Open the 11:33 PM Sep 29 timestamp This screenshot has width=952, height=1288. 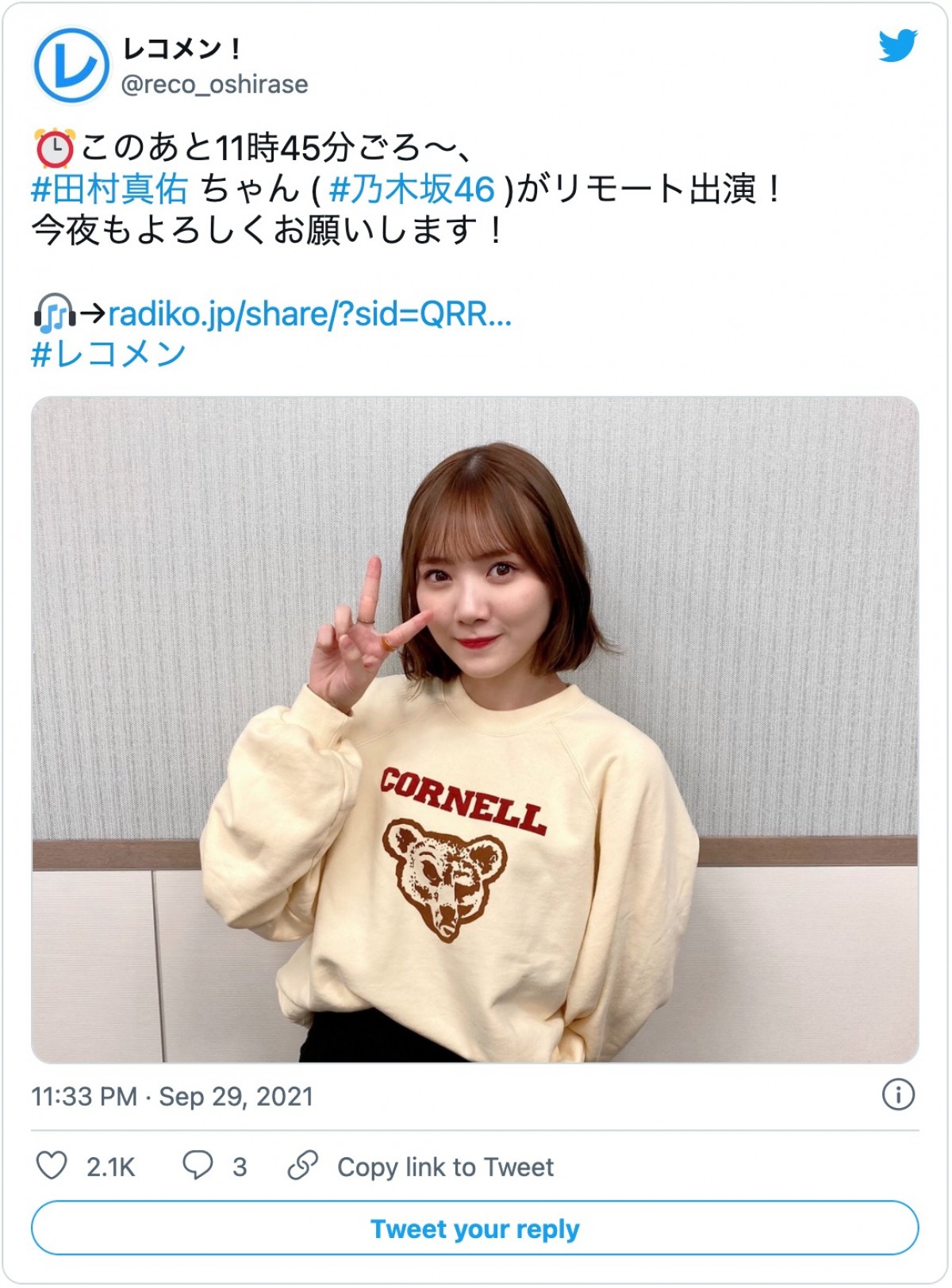[172, 1097]
